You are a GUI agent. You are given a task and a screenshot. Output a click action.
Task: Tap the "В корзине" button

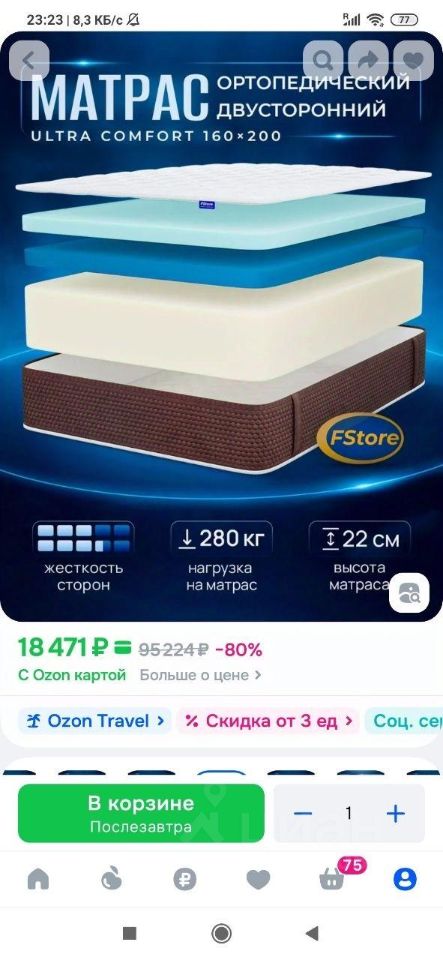coord(141,813)
